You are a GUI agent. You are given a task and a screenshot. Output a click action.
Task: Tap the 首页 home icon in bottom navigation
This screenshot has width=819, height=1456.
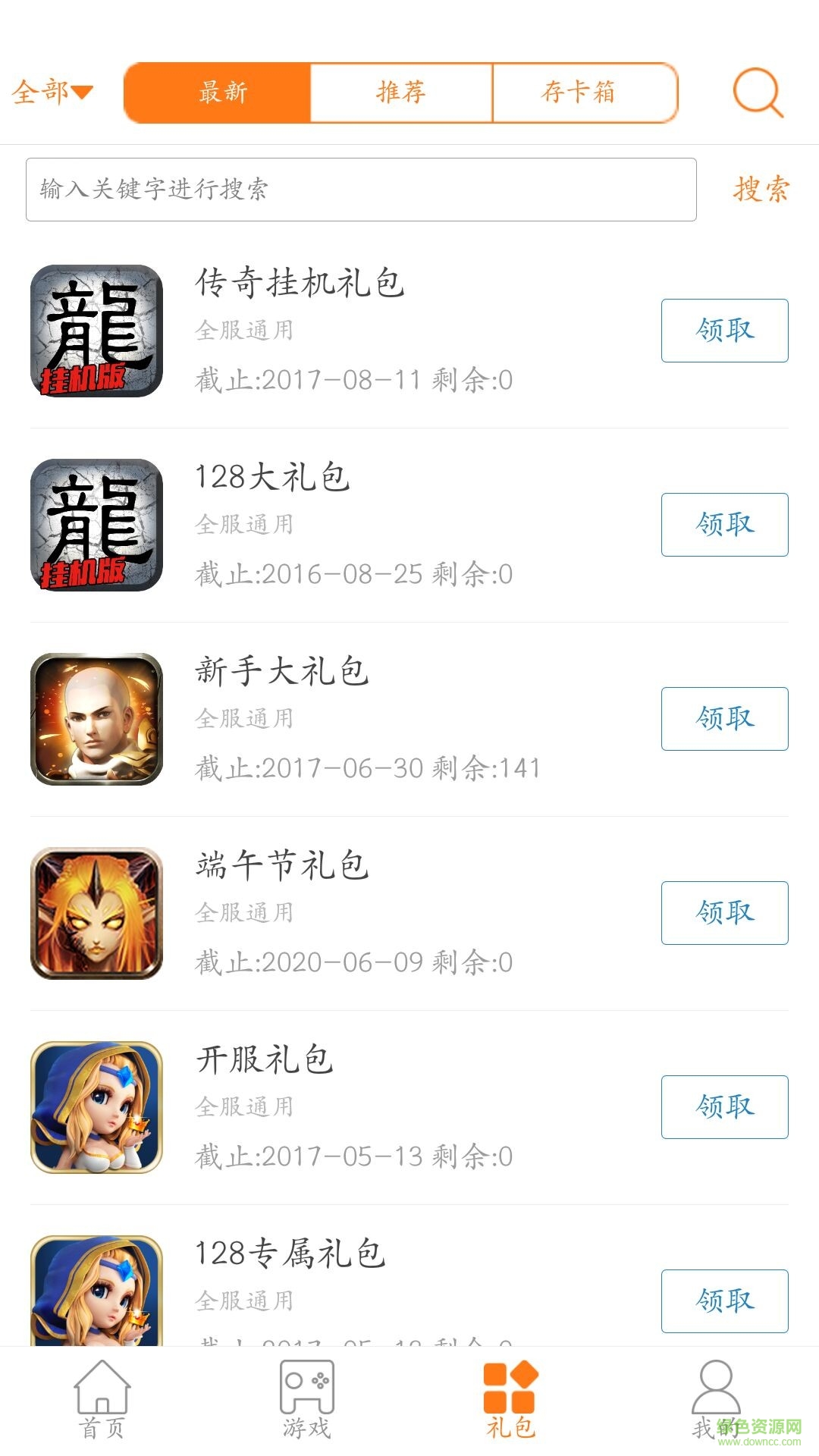tap(102, 1399)
